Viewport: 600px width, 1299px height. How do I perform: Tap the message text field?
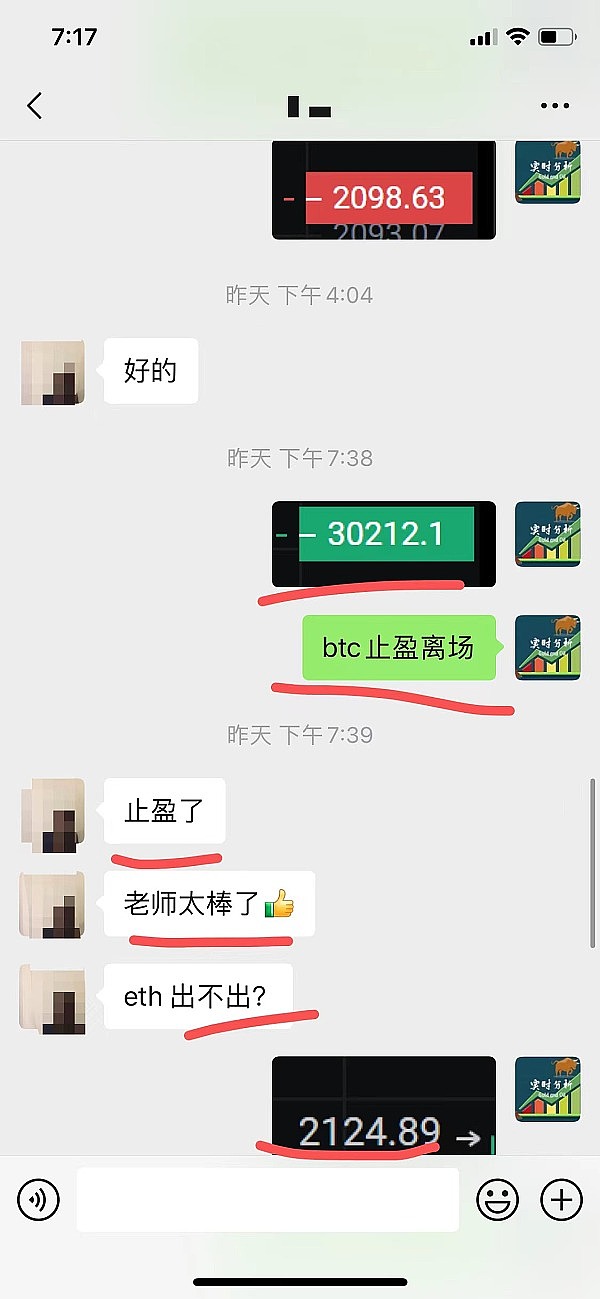[267, 1198]
